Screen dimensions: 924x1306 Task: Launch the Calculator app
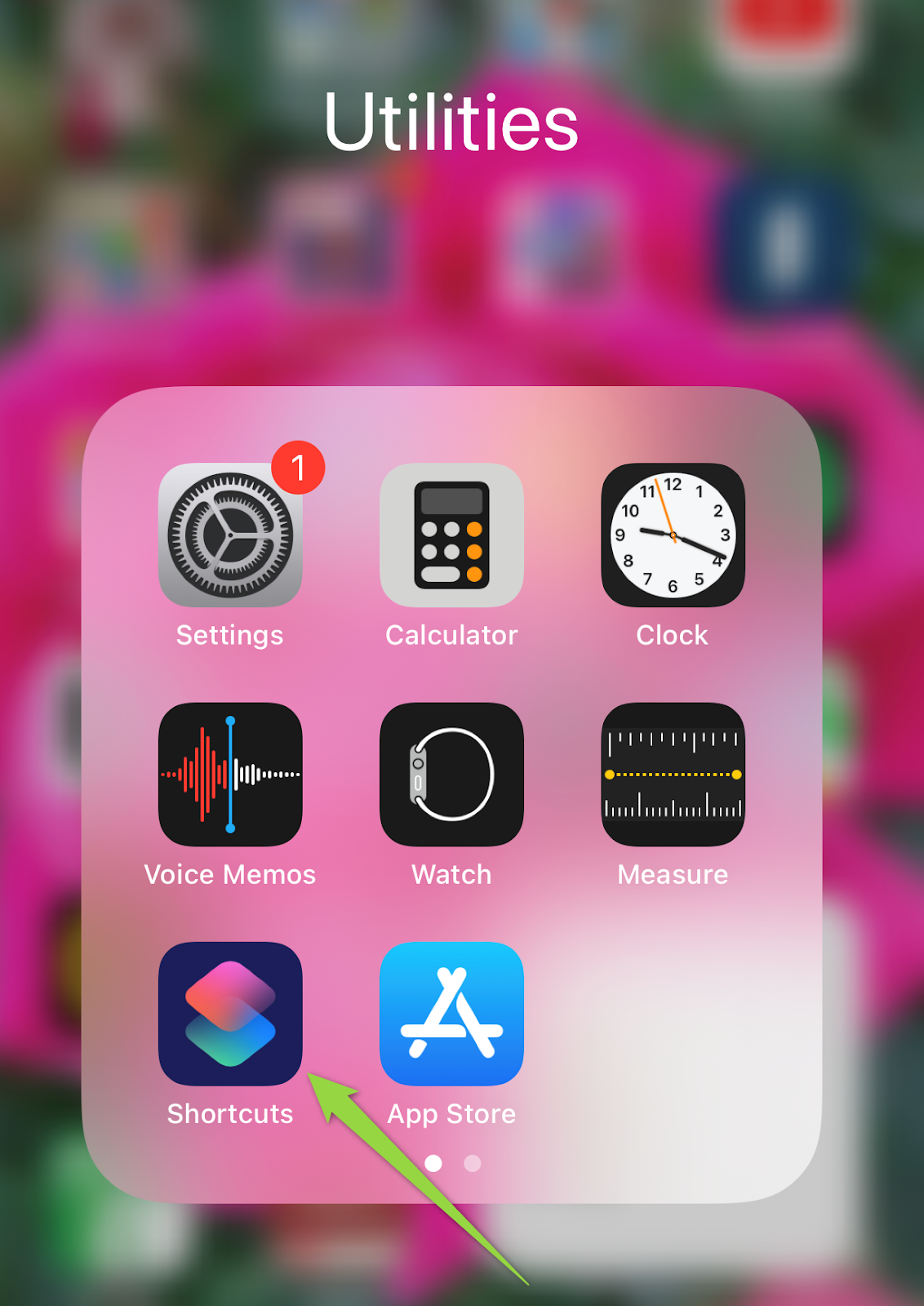[451, 535]
